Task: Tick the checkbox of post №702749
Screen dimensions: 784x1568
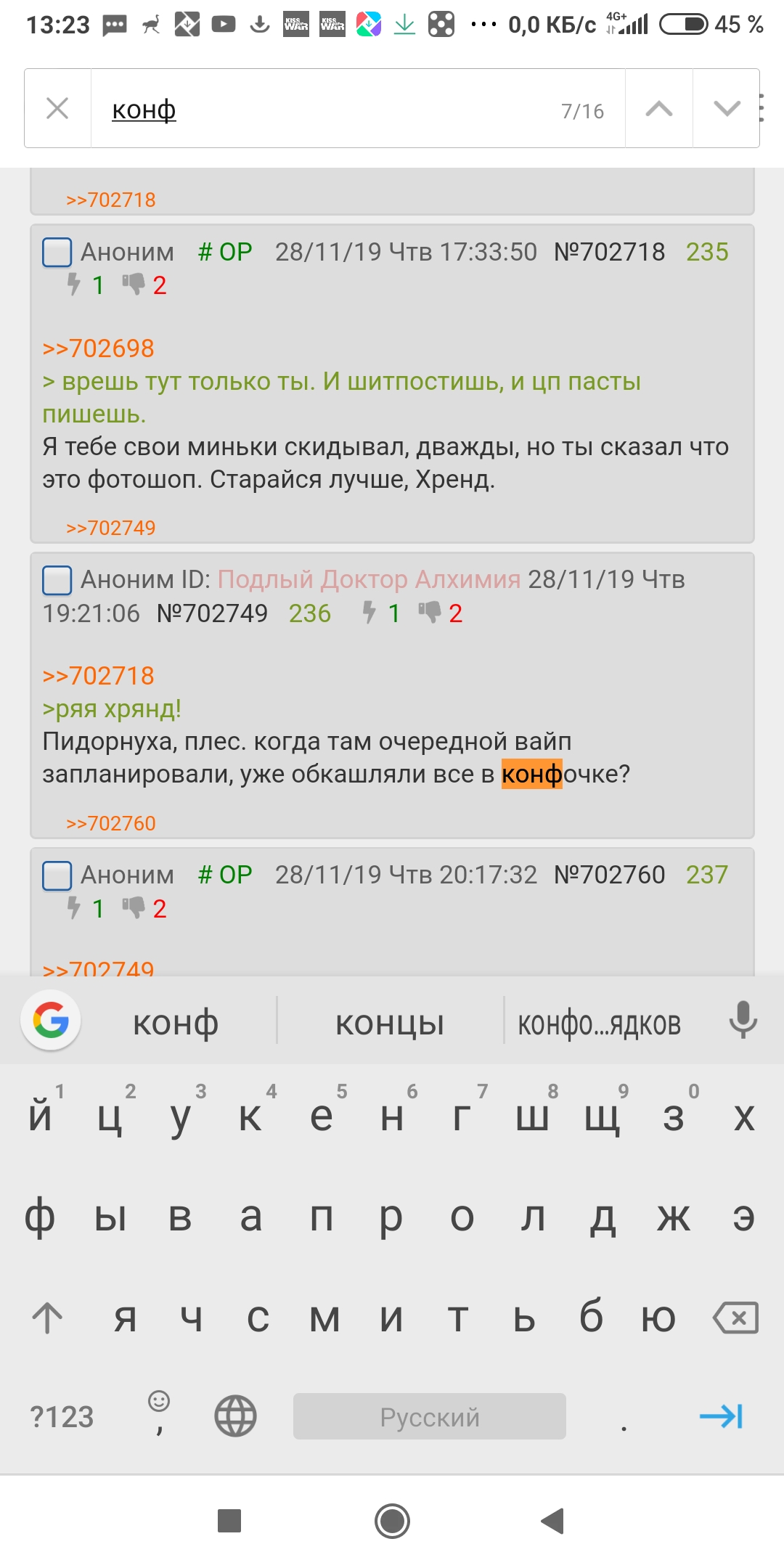Action: click(x=57, y=580)
